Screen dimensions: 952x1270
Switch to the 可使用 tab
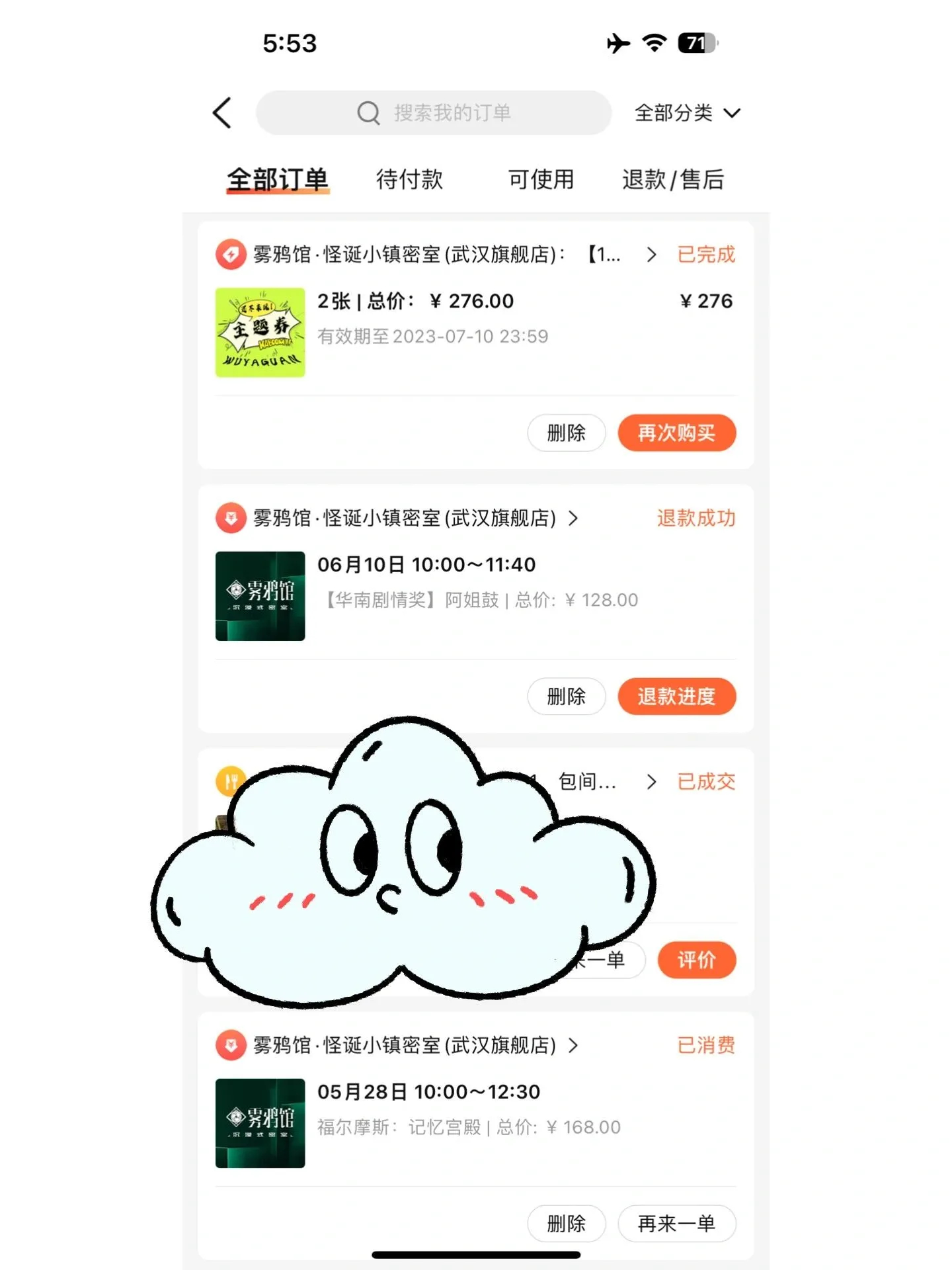(x=541, y=179)
